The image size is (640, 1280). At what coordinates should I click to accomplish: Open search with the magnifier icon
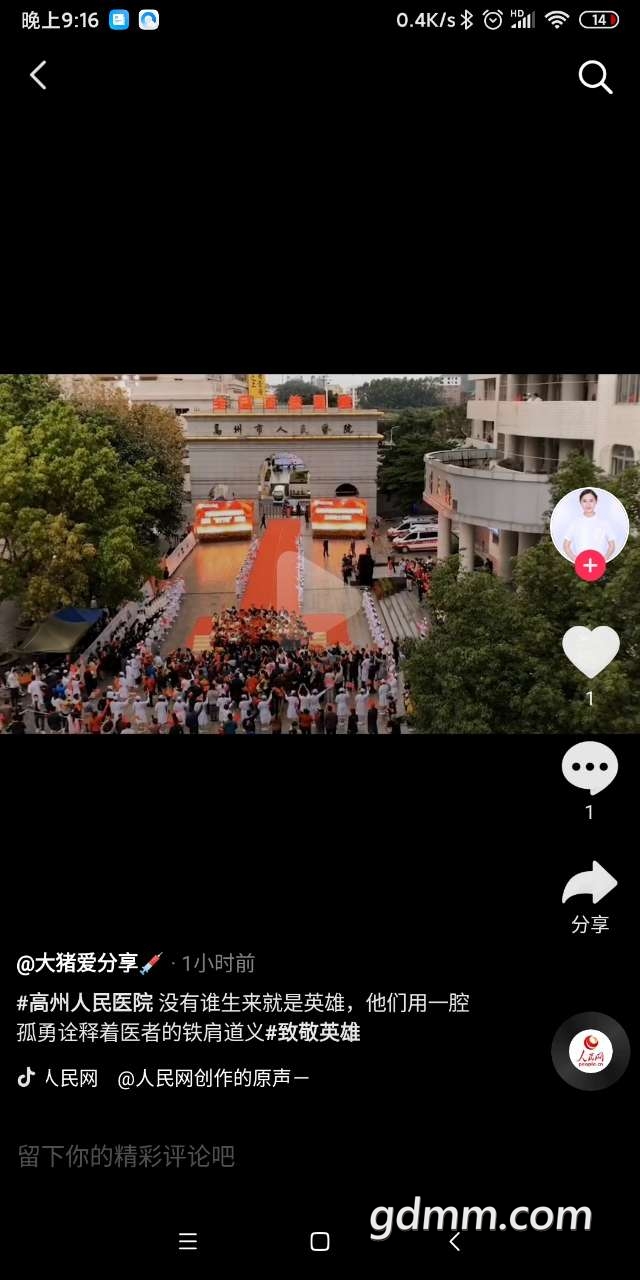[595, 77]
